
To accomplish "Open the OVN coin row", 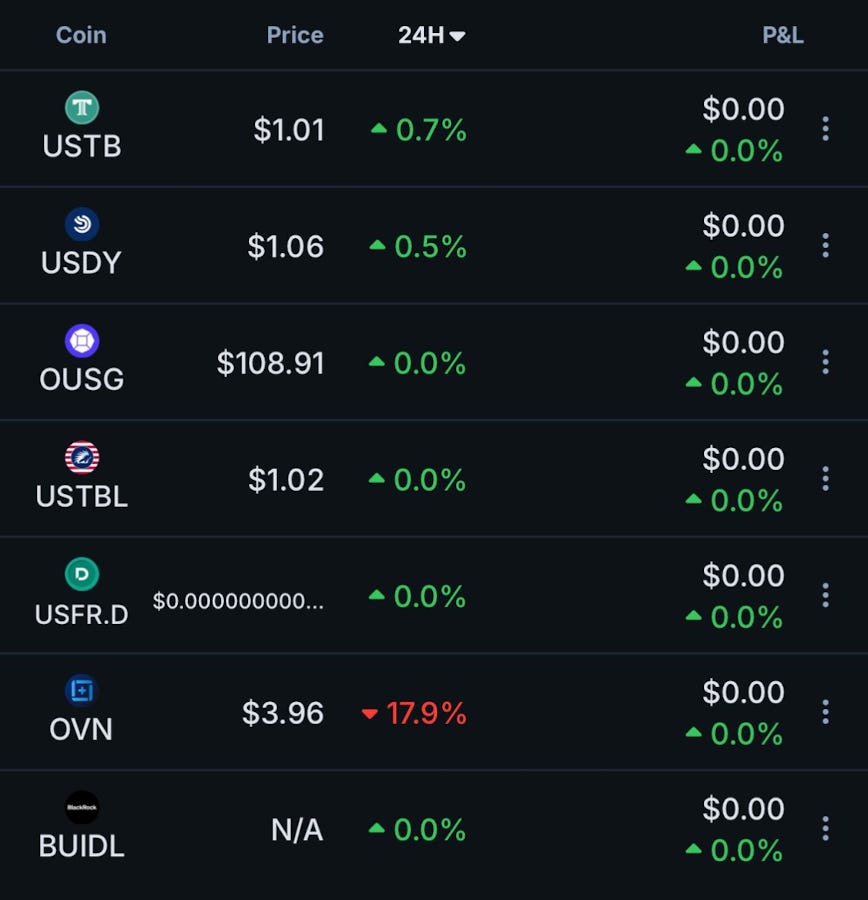I will pos(434,712).
